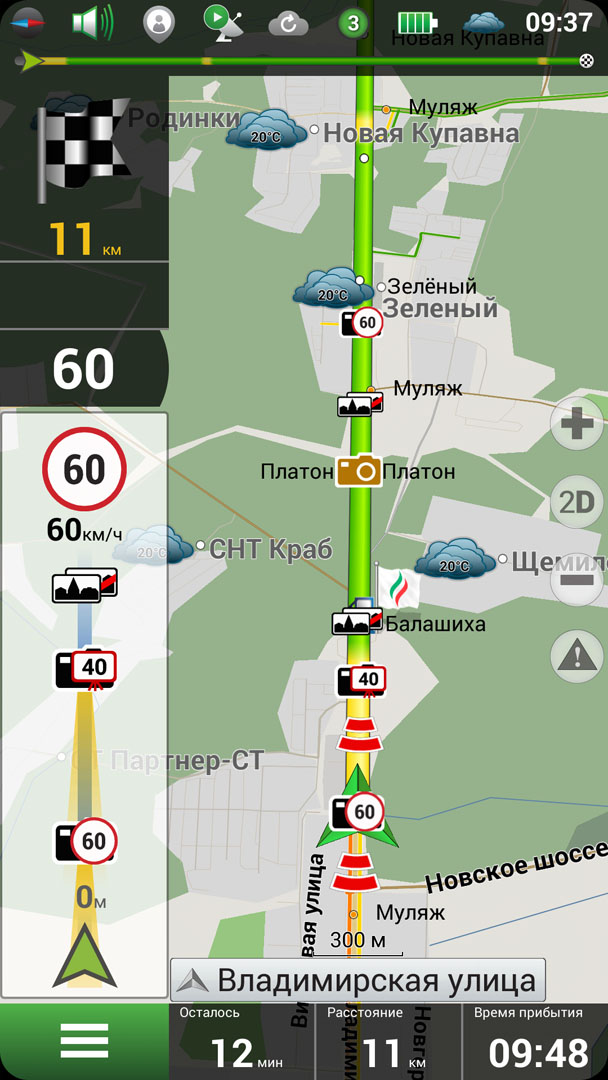Screen dimensions: 608x1080
Task: Switch the map to 2D view
Action: pos(577,503)
